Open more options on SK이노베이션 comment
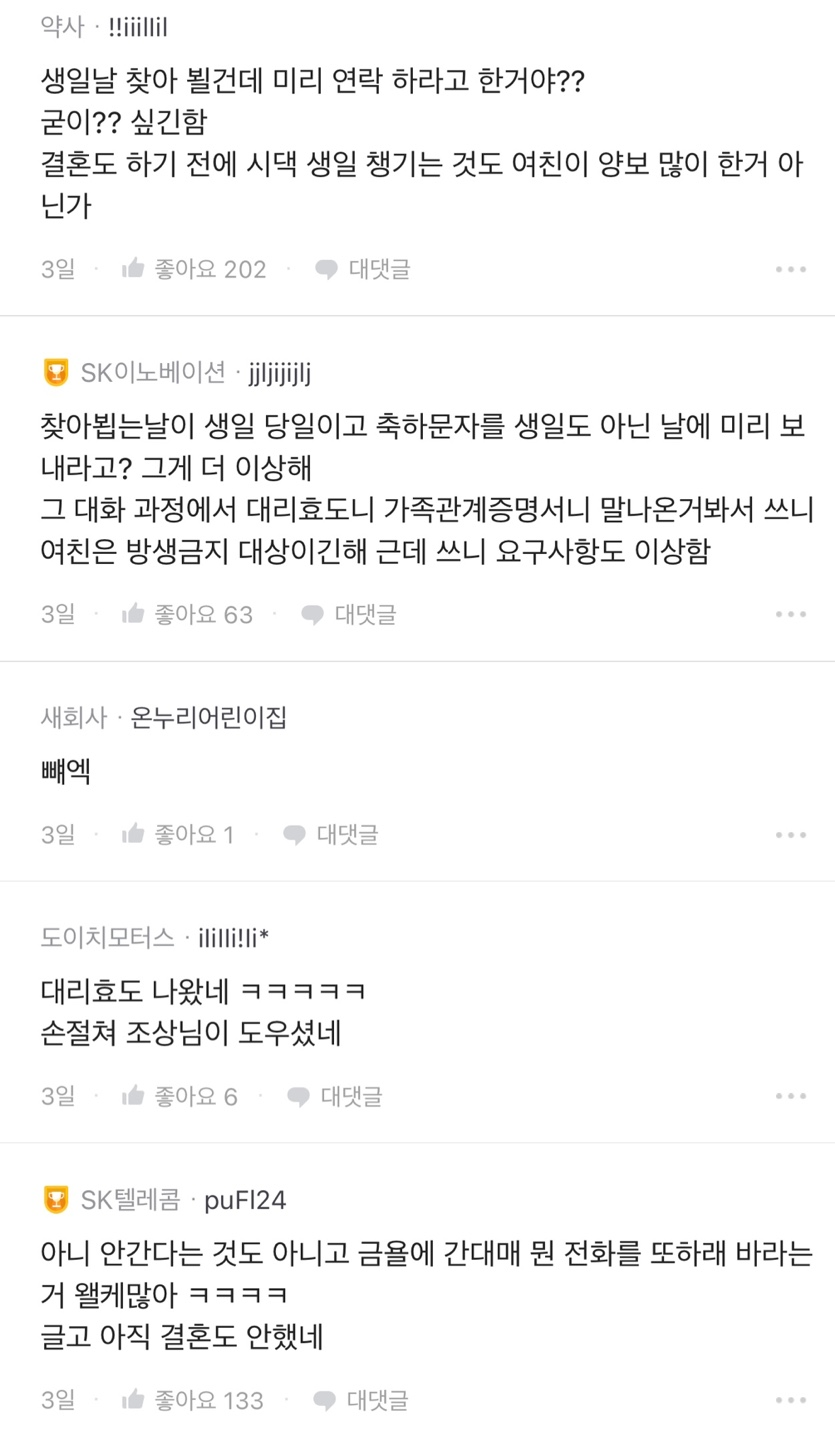Screen dimensions: 835x1440 point(790,614)
